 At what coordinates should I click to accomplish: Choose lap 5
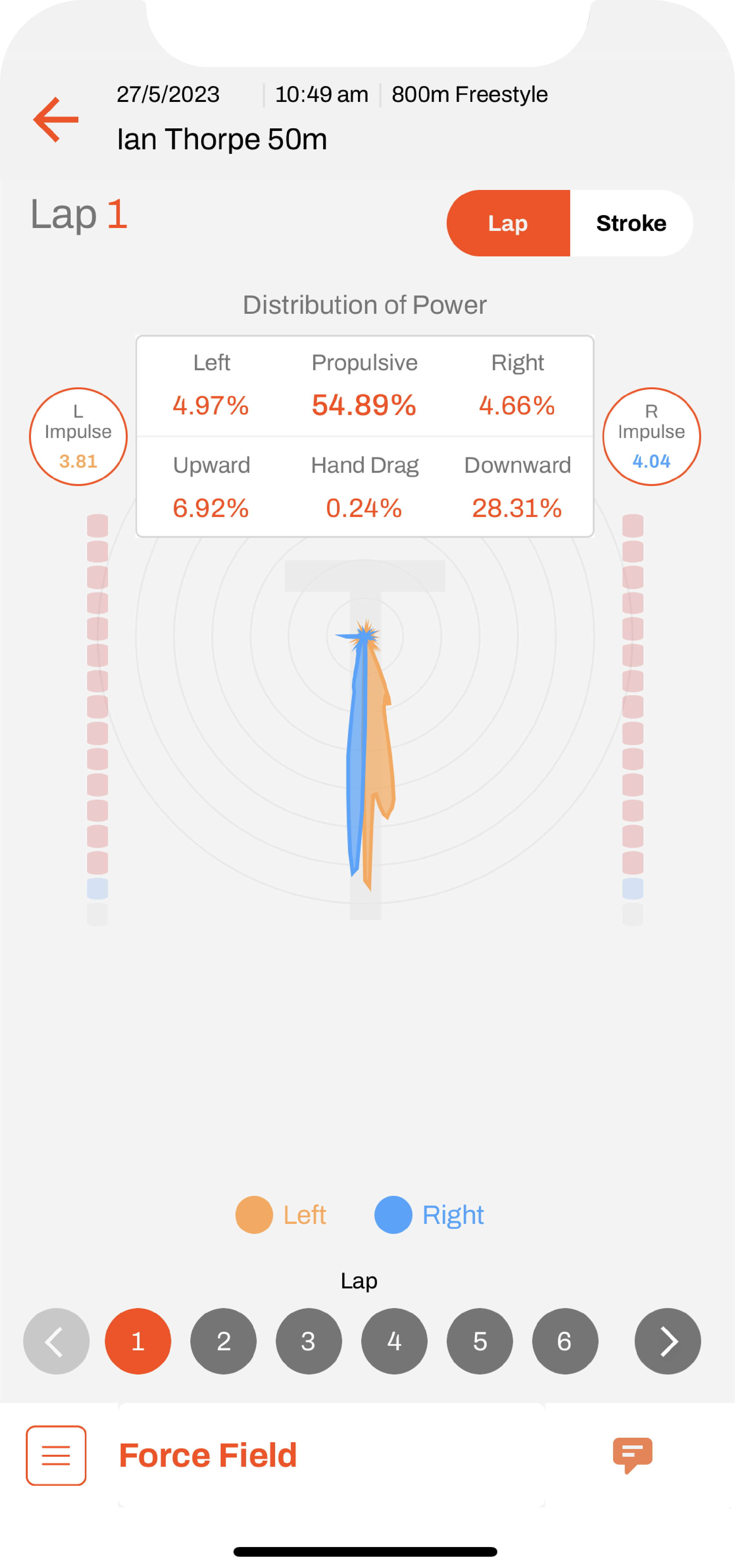pos(480,1341)
